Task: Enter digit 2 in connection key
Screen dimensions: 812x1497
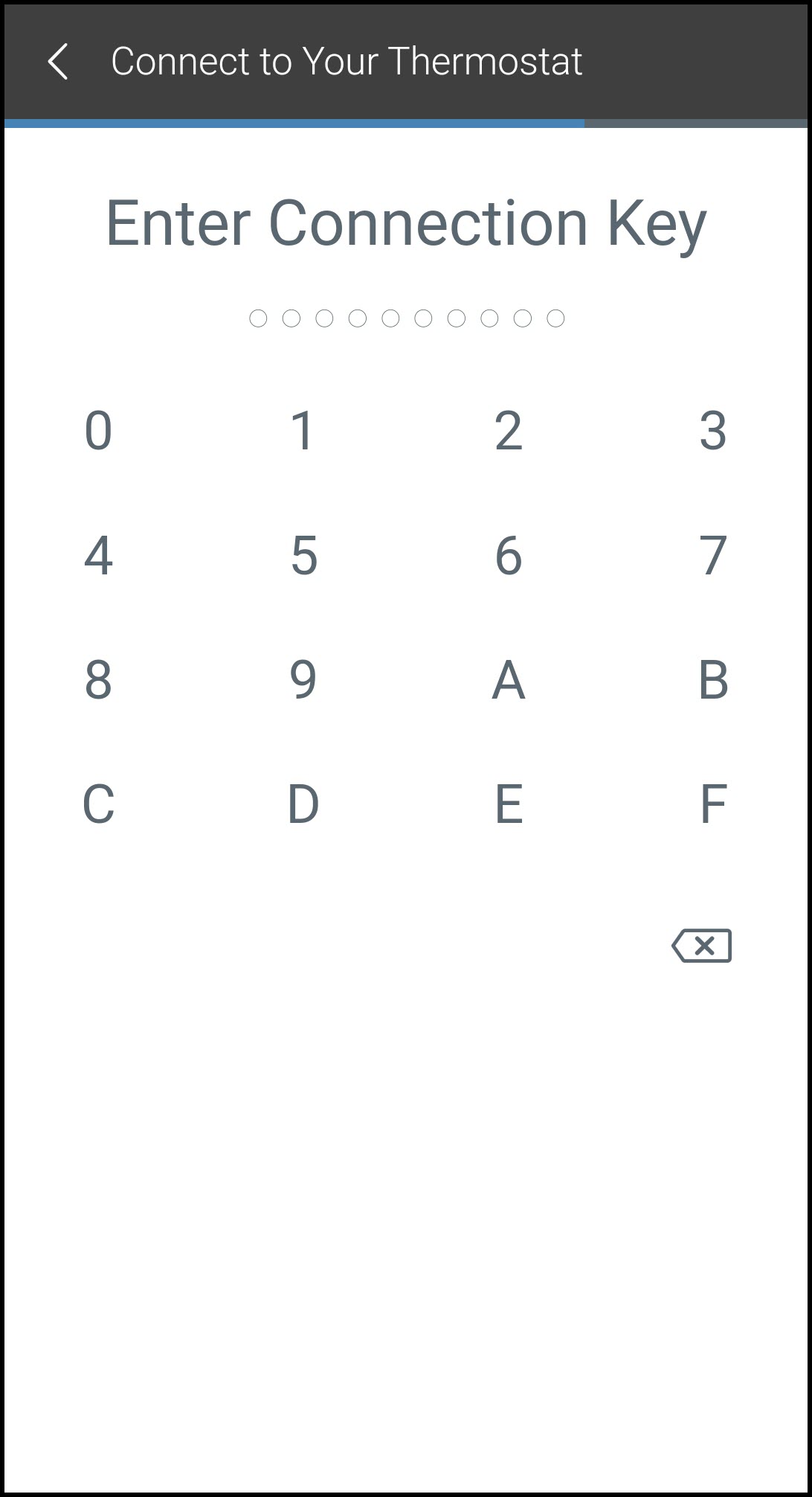Action: pos(509,431)
